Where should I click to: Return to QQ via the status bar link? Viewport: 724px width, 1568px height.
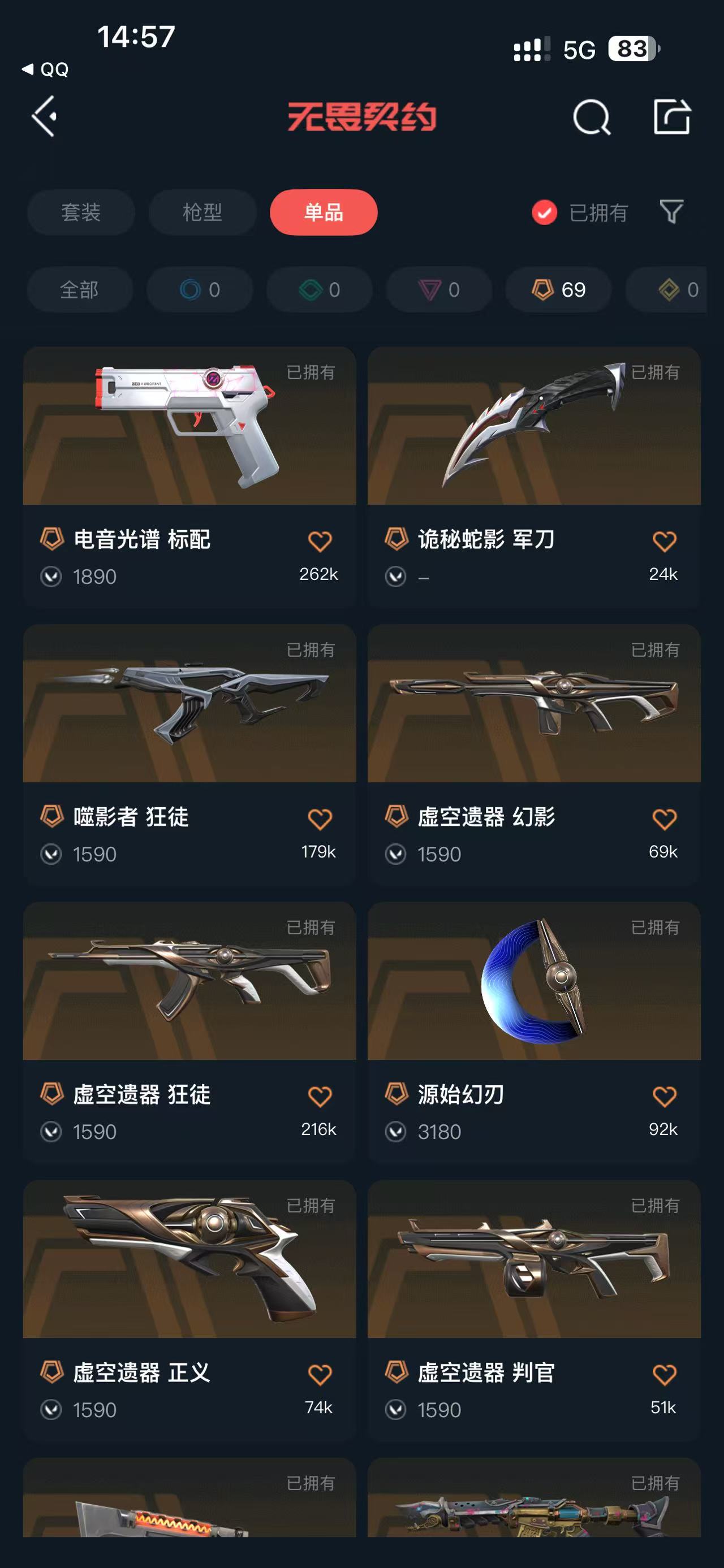point(46,70)
